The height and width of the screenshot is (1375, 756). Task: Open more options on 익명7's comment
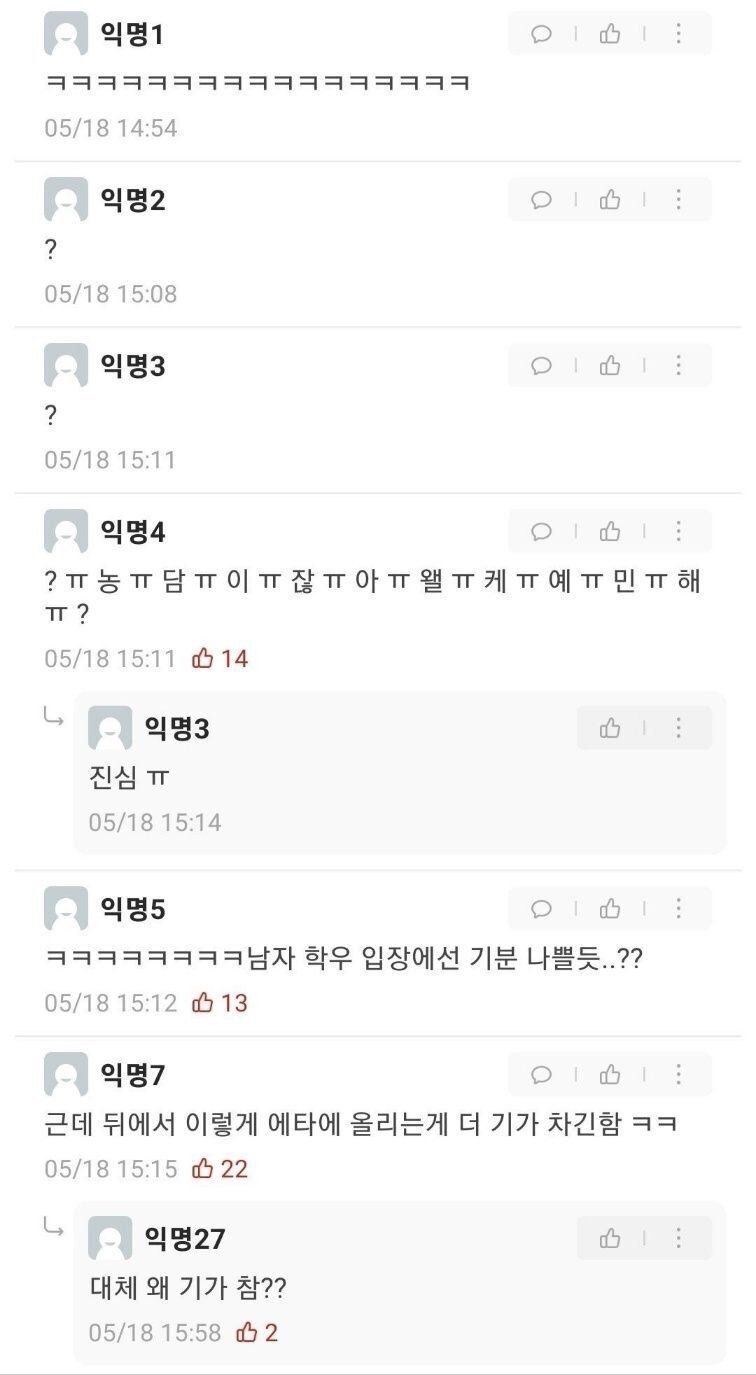coord(678,1075)
